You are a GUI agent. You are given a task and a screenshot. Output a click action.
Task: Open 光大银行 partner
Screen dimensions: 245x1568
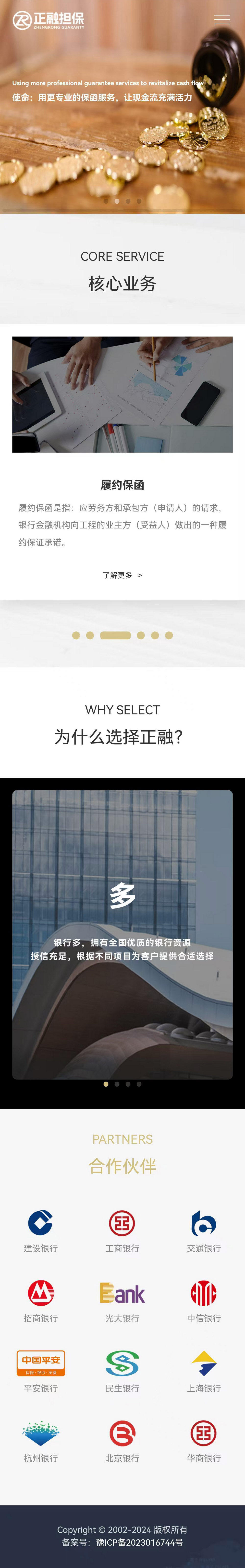point(122,1299)
